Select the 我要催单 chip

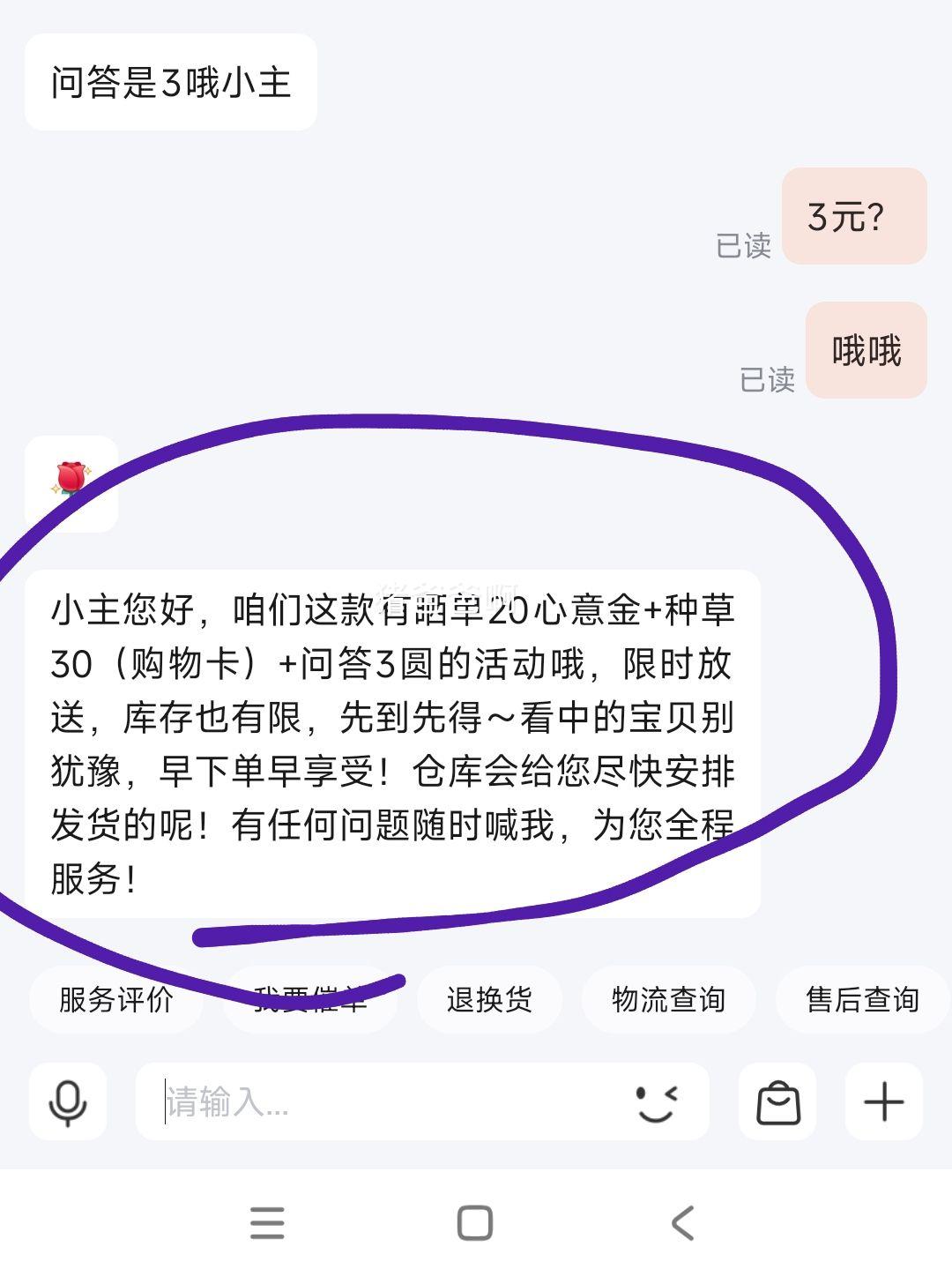(310, 1000)
